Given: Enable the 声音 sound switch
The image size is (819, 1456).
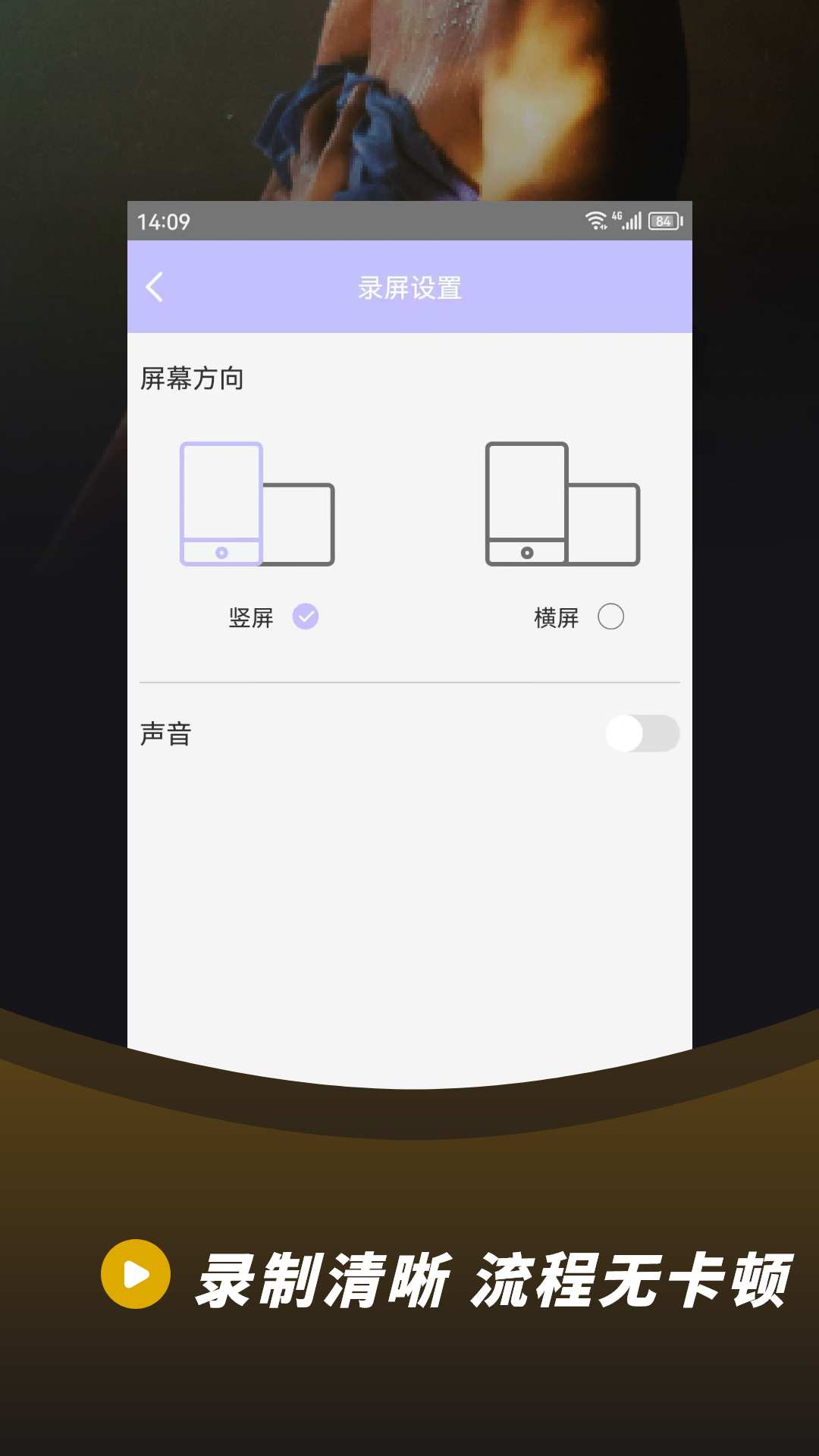Looking at the screenshot, I should (643, 733).
